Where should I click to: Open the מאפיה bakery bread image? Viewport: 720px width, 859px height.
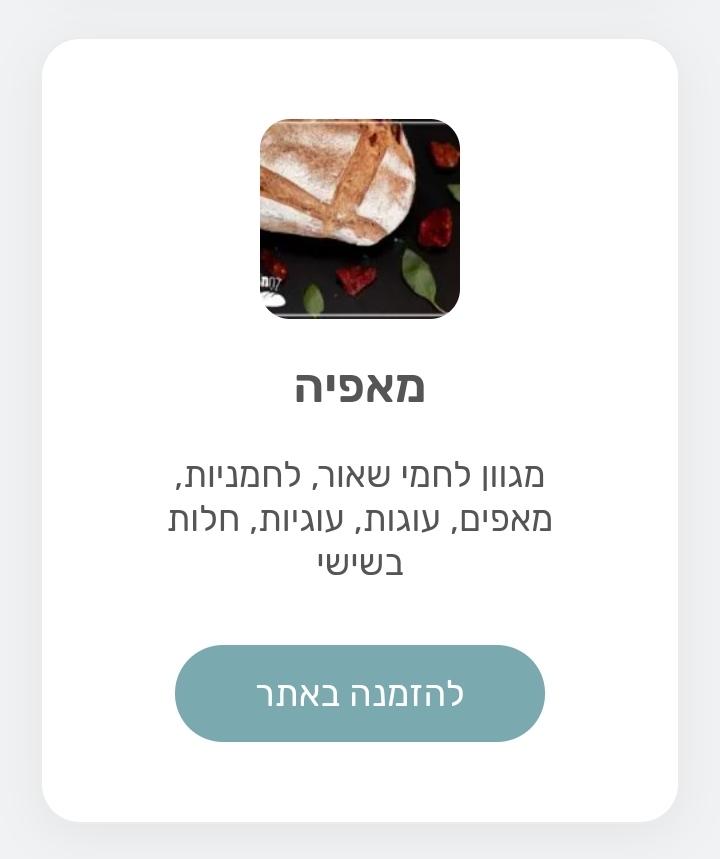(360, 219)
